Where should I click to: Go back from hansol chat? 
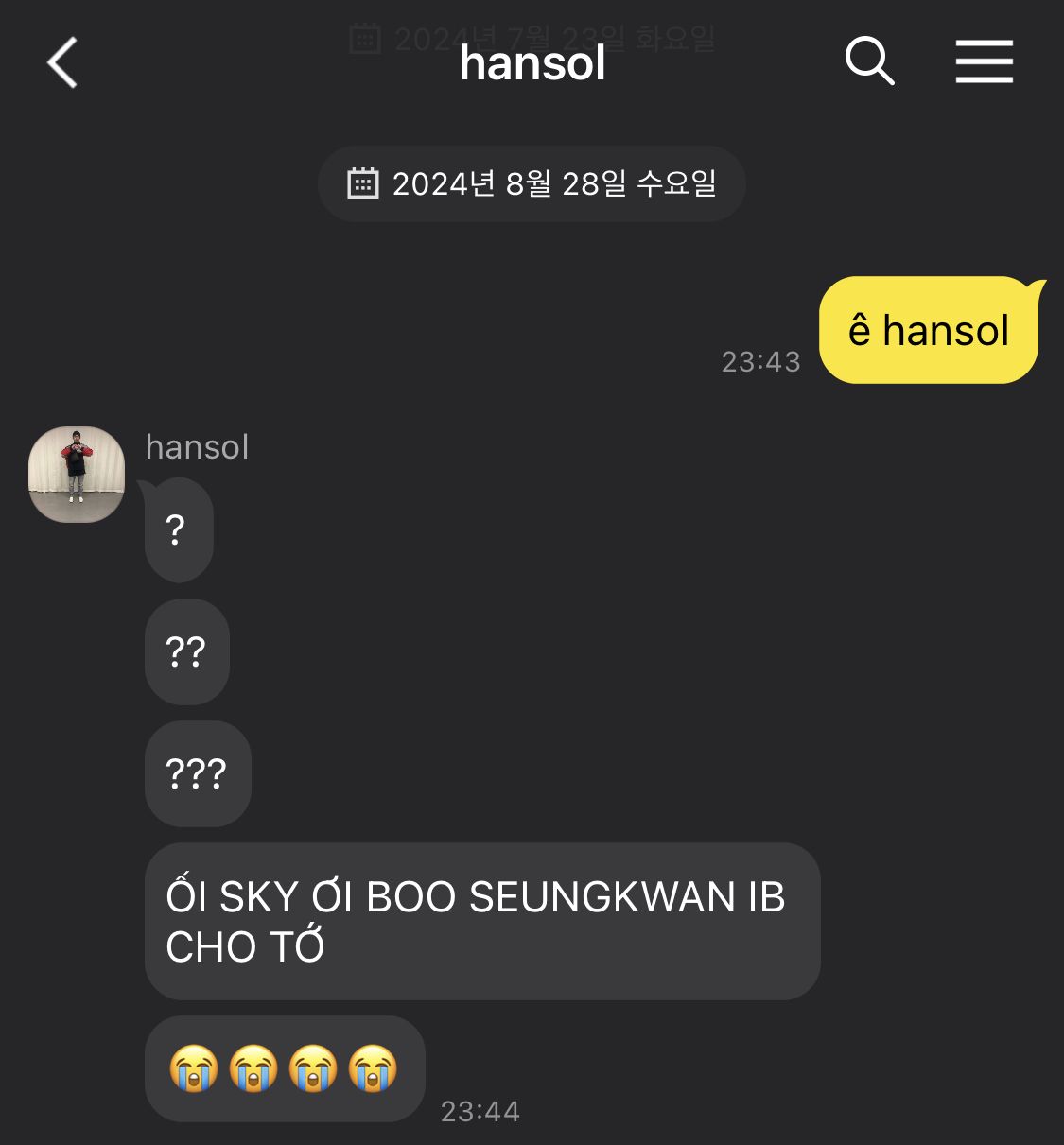click(x=62, y=63)
